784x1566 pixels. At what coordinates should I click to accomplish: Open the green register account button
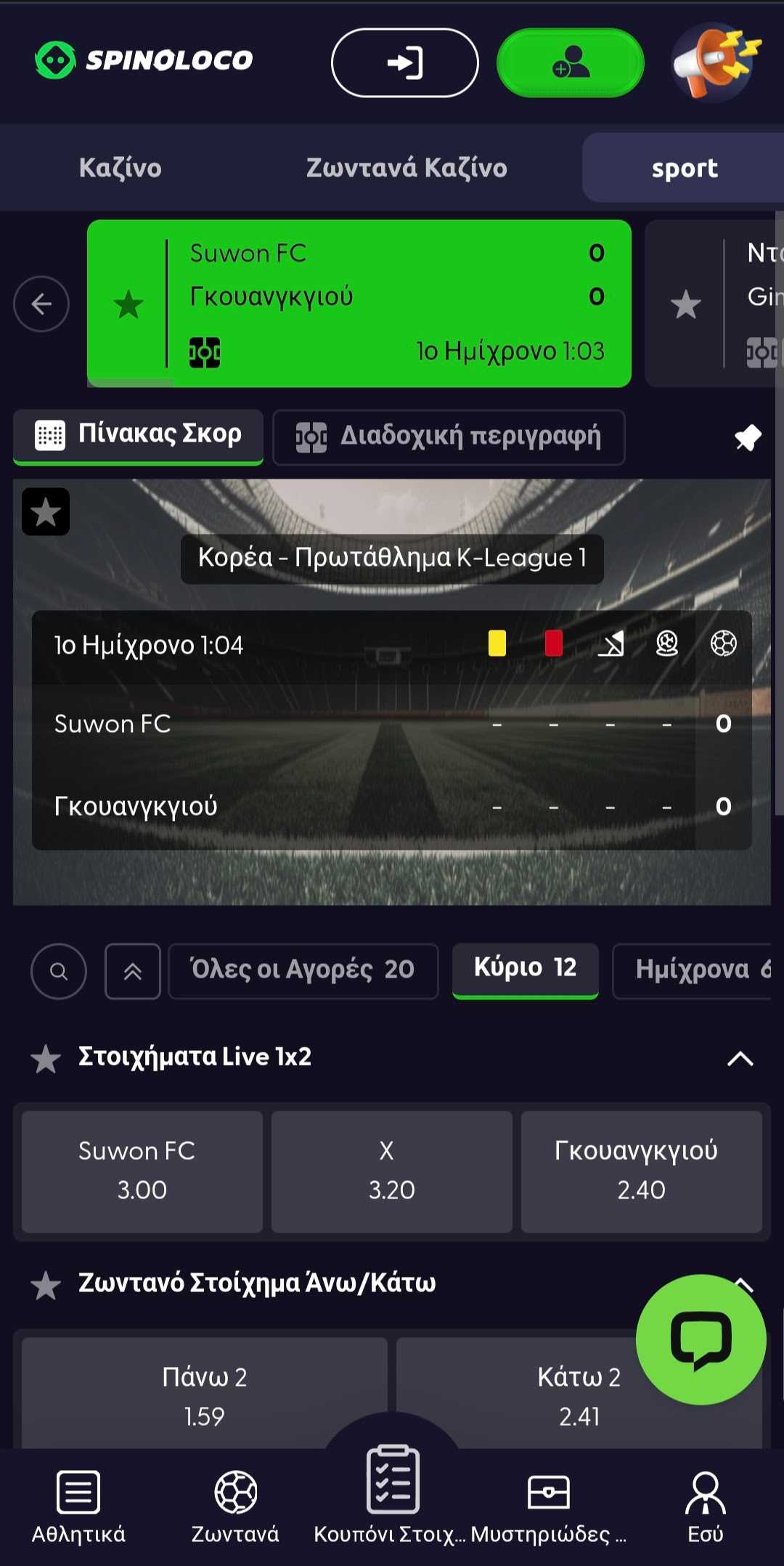tap(570, 62)
